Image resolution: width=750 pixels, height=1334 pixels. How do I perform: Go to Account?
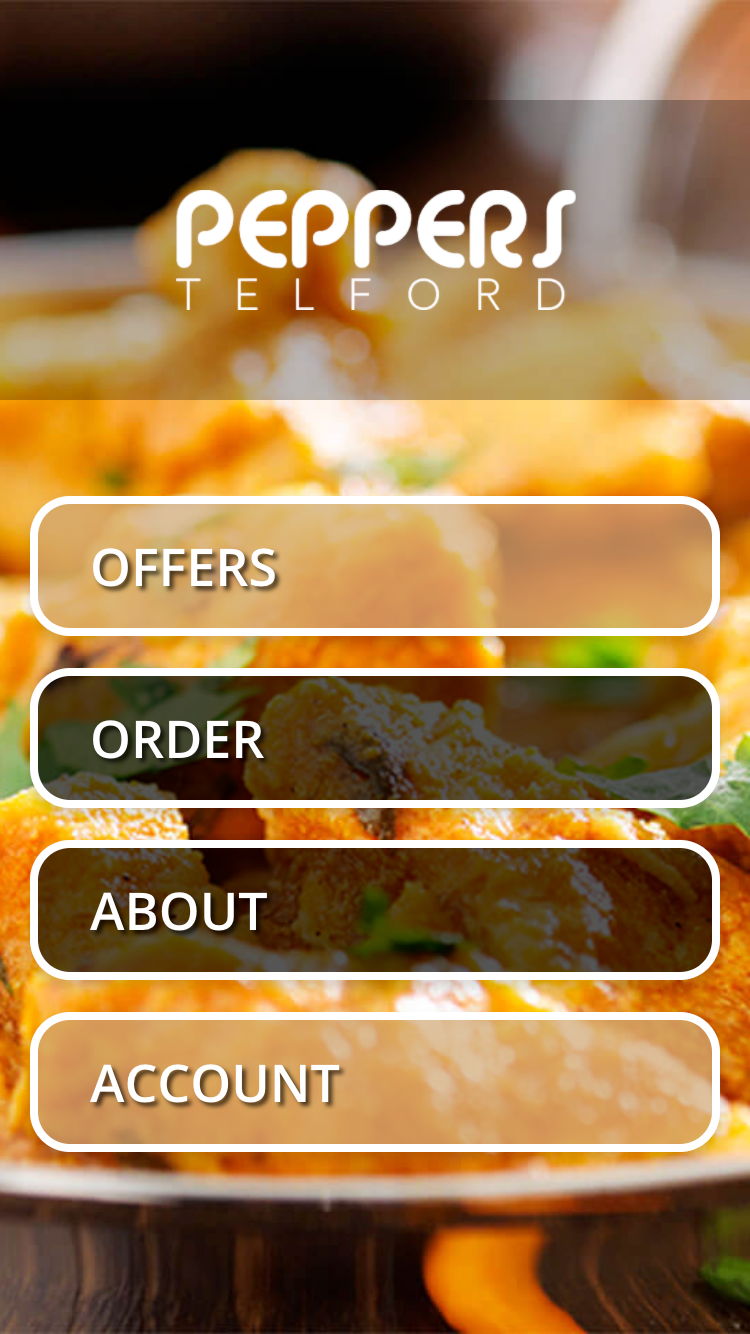(375, 1082)
